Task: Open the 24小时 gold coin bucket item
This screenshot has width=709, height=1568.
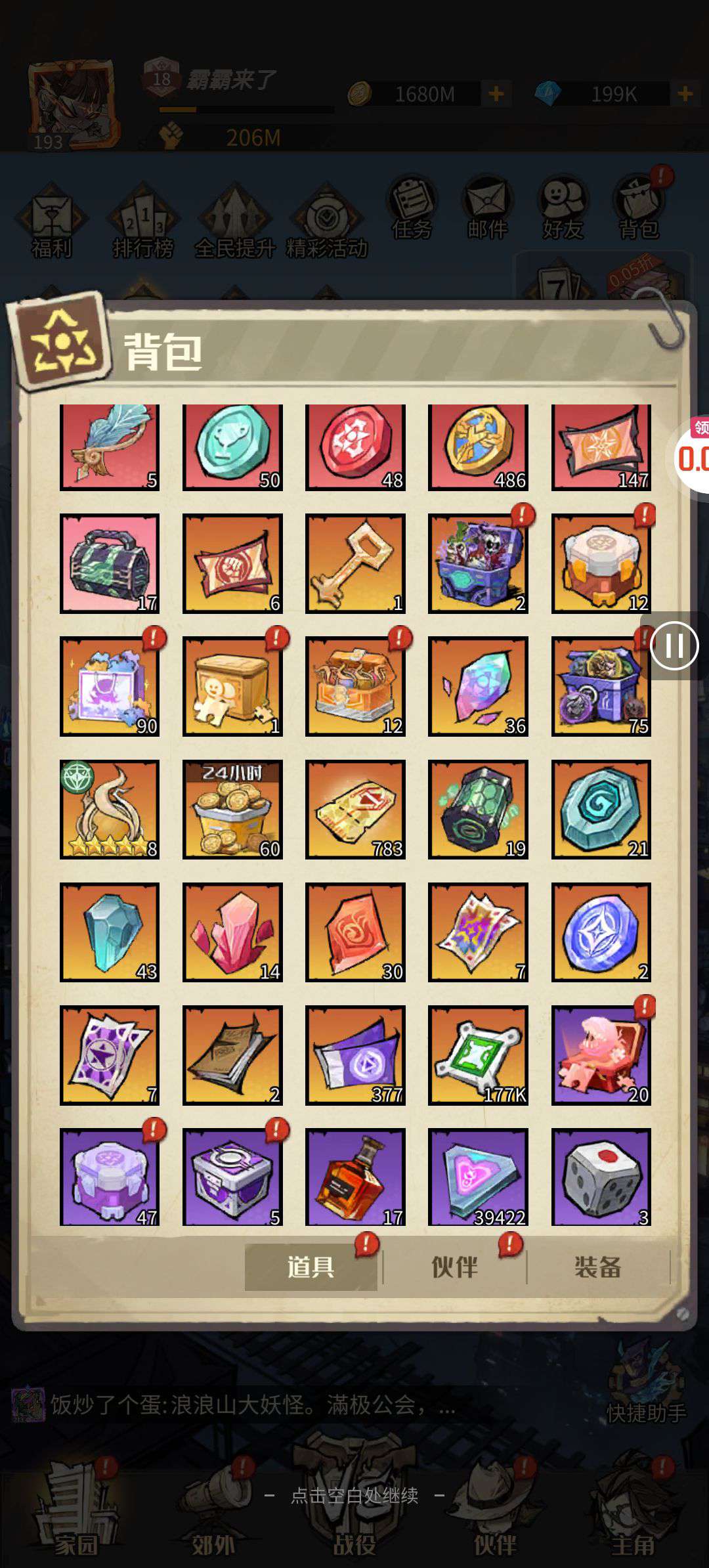Action: [x=232, y=809]
